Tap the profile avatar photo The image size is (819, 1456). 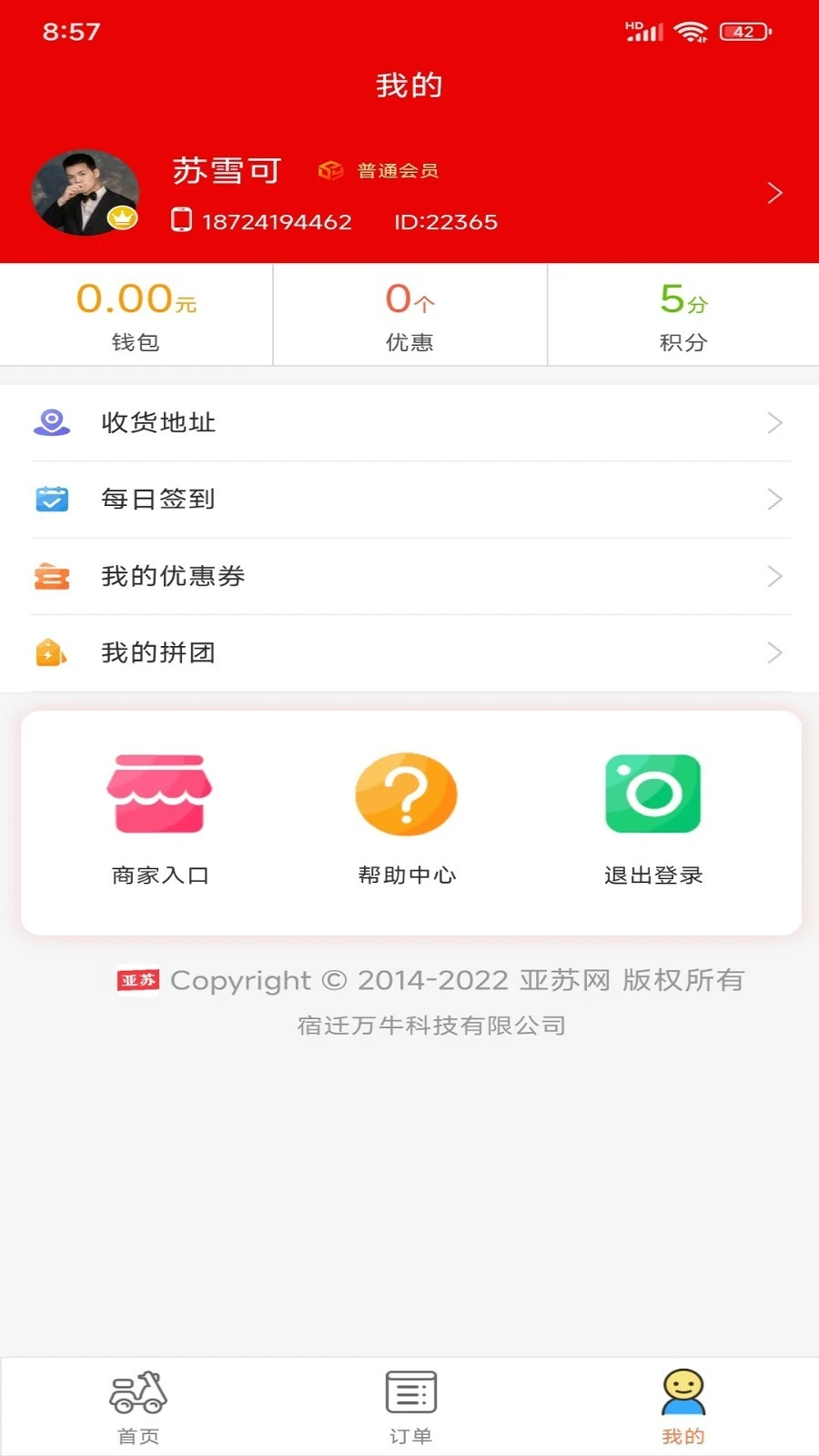tap(86, 192)
